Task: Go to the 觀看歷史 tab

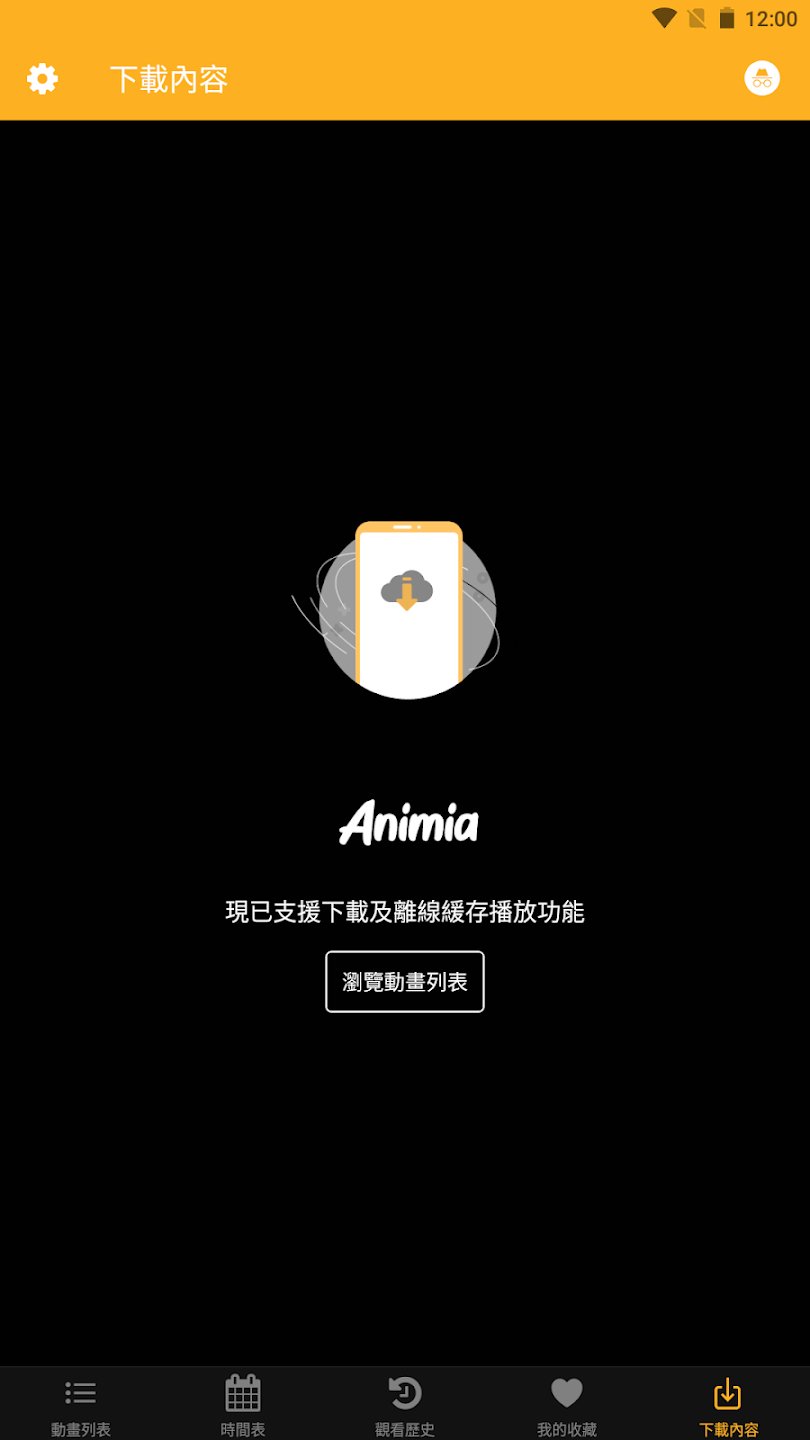Action: pyautogui.click(x=405, y=1406)
